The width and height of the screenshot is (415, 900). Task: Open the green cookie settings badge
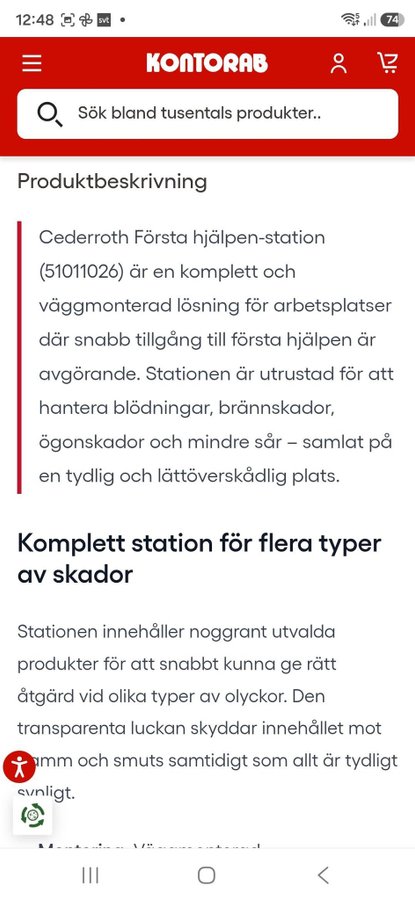click(x=33, y=814)
